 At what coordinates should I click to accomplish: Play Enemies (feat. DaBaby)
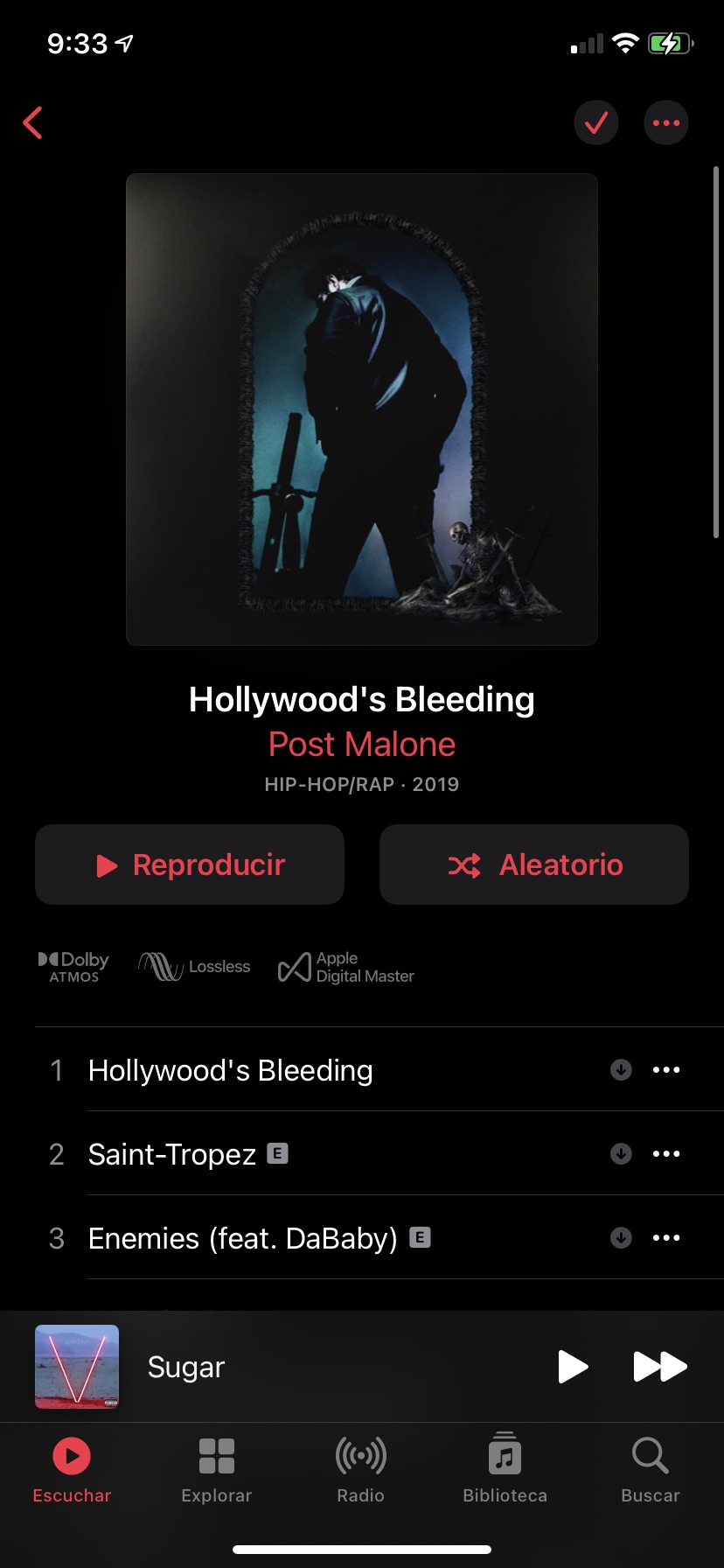[x=243, y=1238]
